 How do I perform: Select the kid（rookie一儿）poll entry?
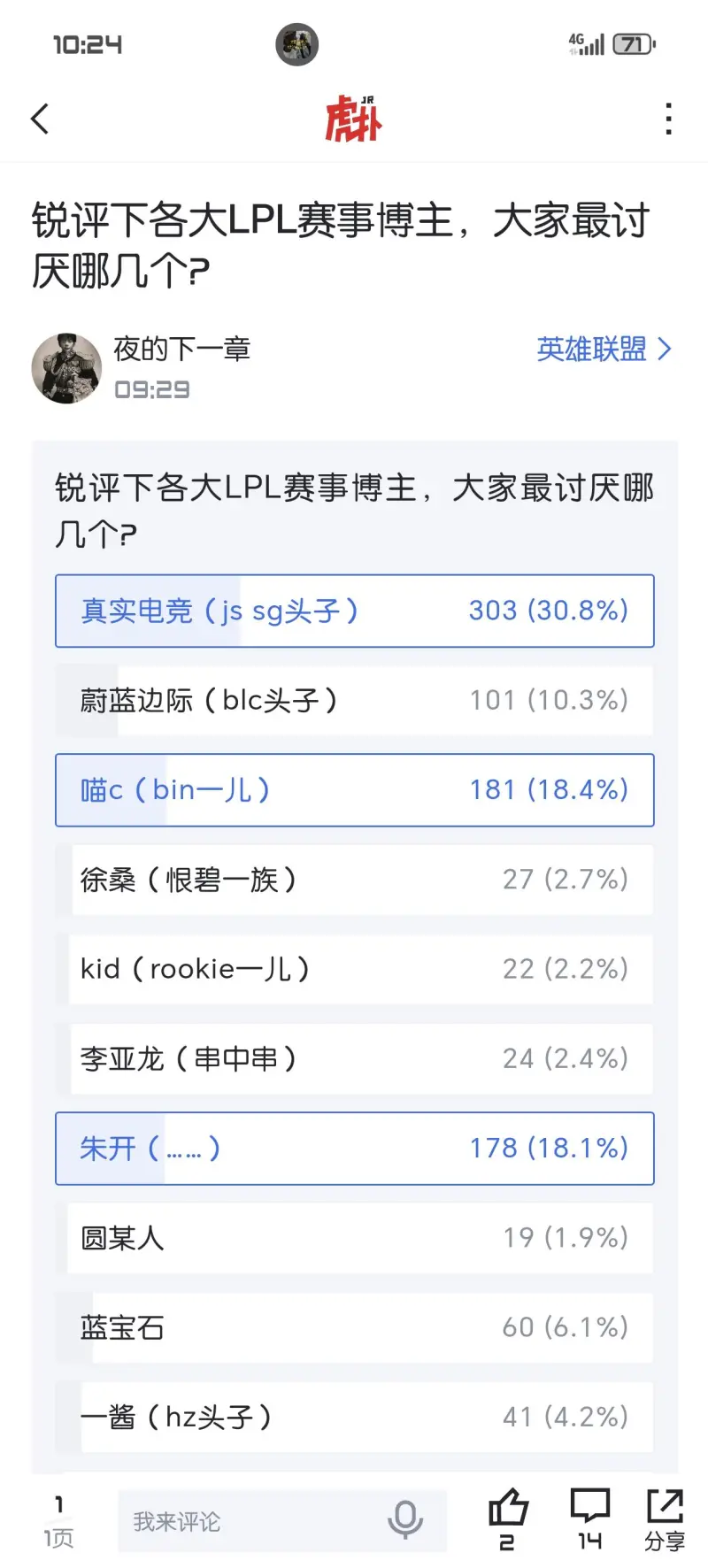pyautogui.click(x=354, y=969)
